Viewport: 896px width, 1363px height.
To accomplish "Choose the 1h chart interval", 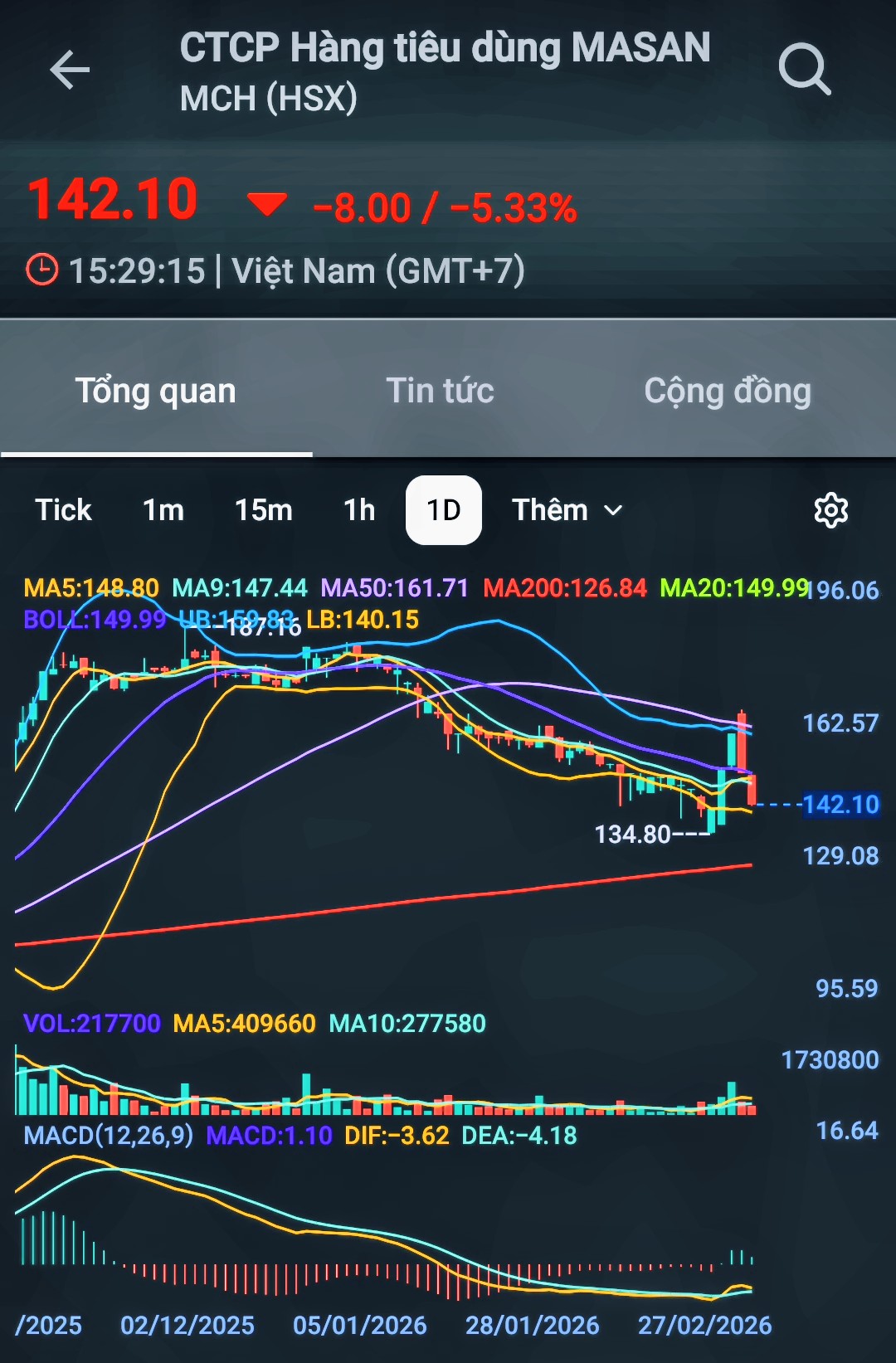I will tap(359, 510).
